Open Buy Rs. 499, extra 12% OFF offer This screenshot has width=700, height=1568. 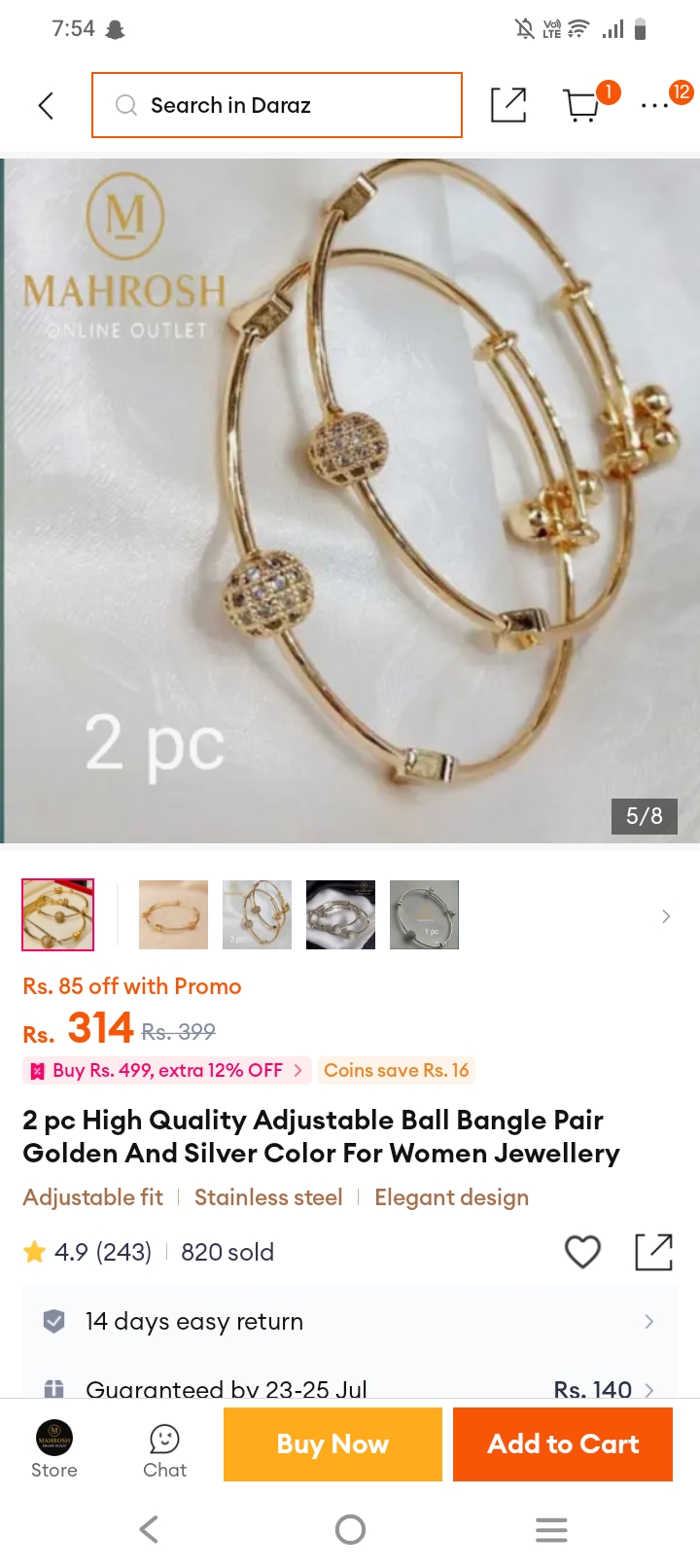click(x=167, y=1070)
